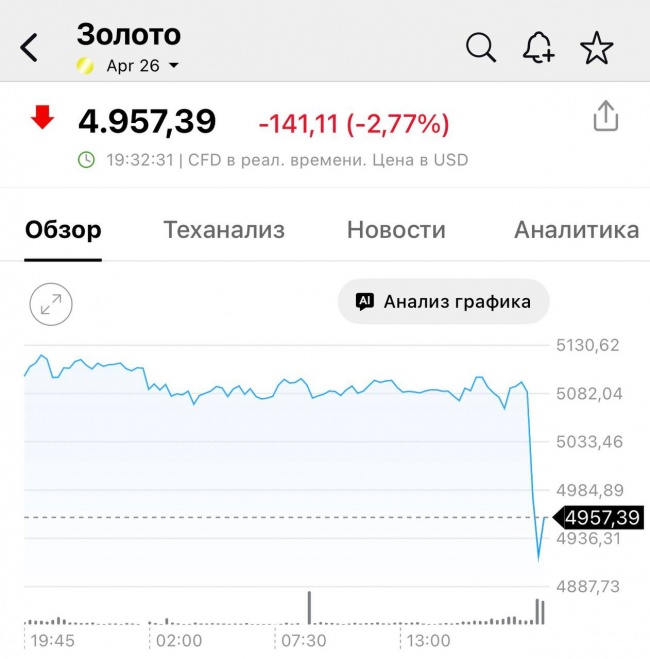
Task: Expand the chart to fullscreen
Action: pyautogui.click(x=51, y=304)
